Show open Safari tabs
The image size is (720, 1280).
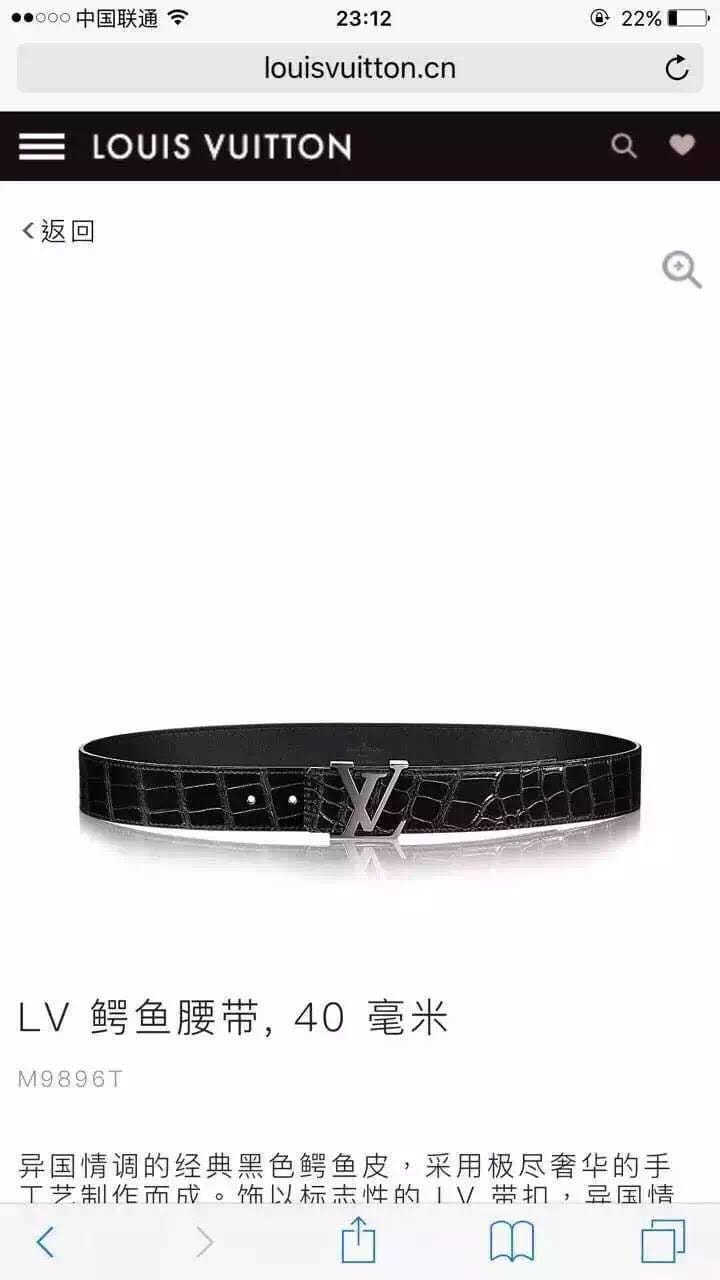(662, 1241)
